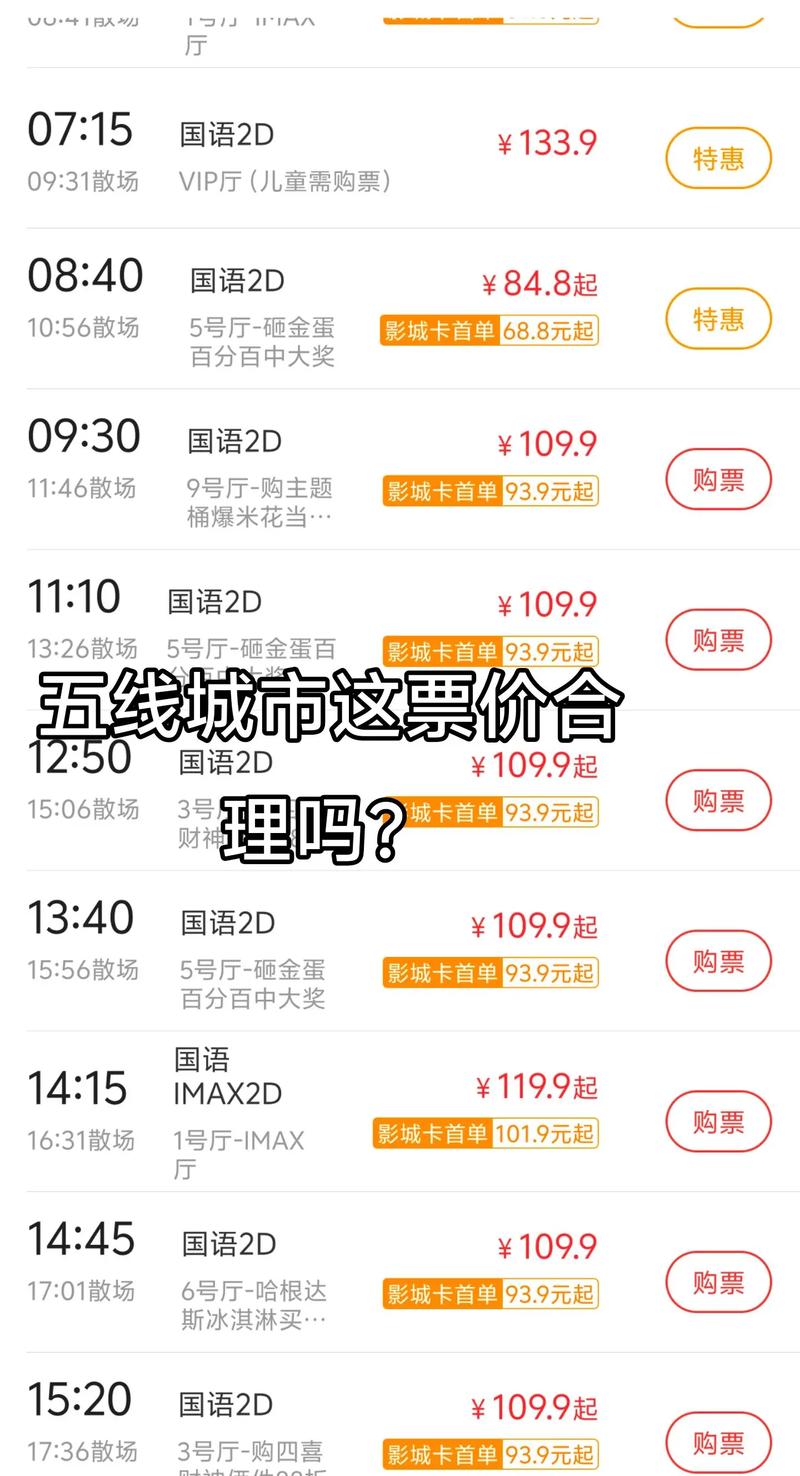This screenshot has height=1476, width=800.
Task: Tap 特惠 for the 07:15 VIP厅 showing
Action: coord(718,158)
